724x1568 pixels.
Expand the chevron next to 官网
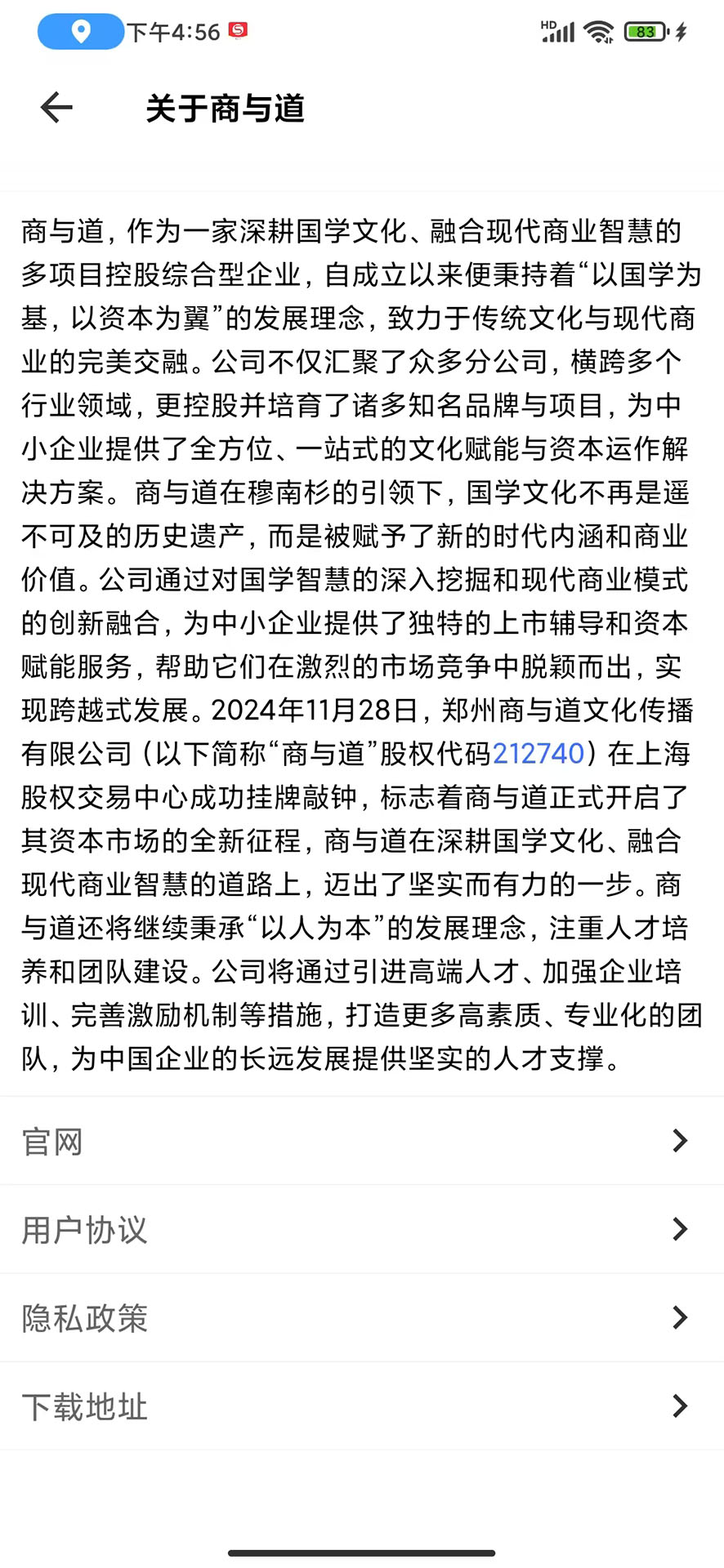(x=680, y=1141)
